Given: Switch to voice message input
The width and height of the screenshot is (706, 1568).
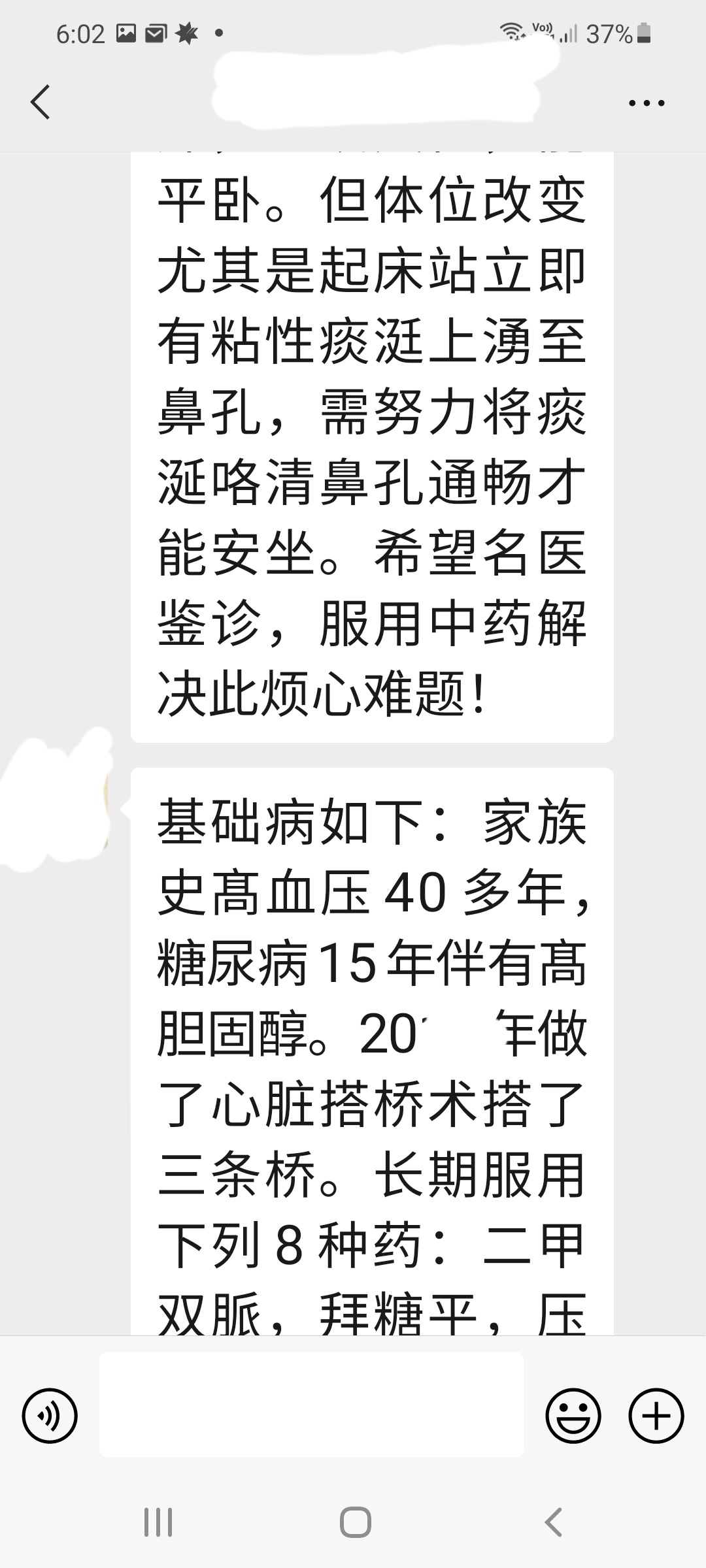Looking at the screenshot, I should click(x=50, y=1416).
